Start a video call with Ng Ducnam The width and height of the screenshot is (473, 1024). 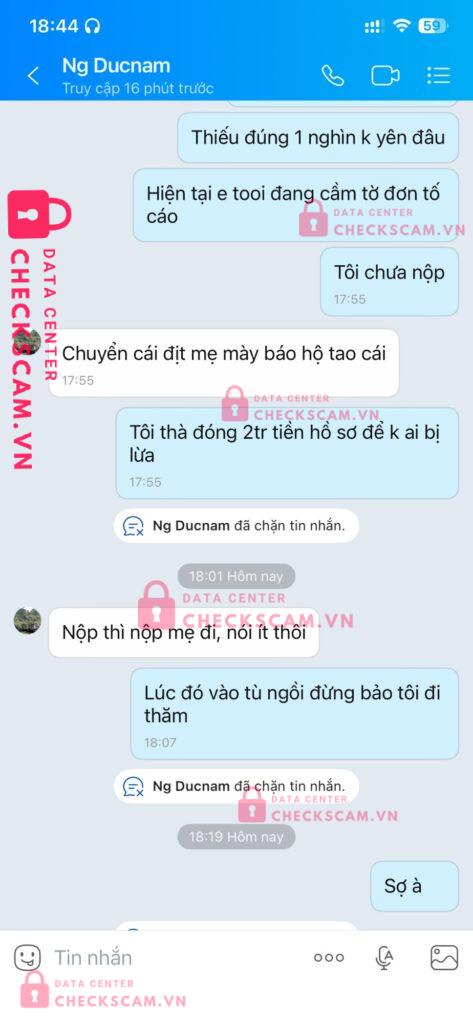[x=385, y=76]
